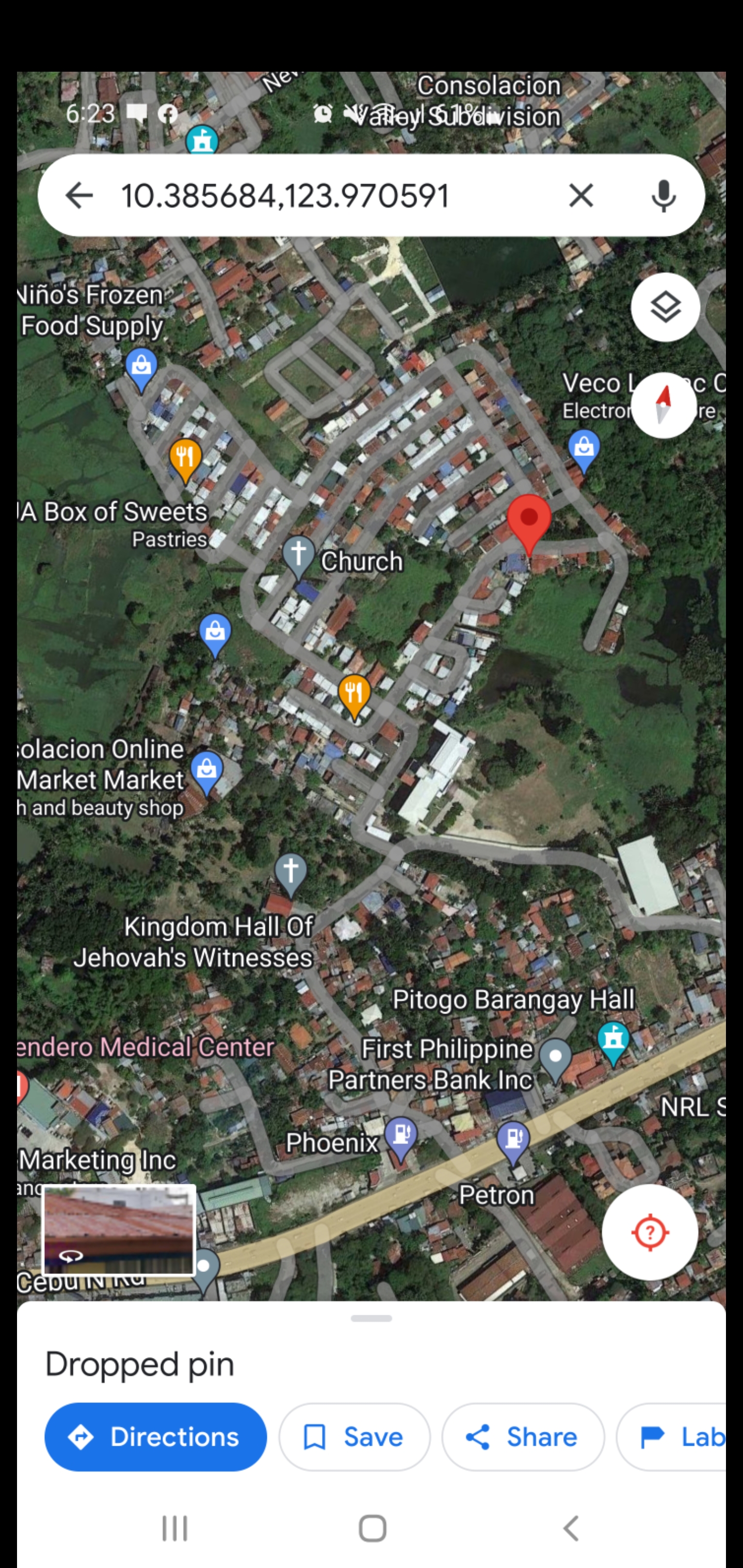Clear the searched coordinates
The height and width of the screenshot is (1568, 743).
tap(580, 196)
